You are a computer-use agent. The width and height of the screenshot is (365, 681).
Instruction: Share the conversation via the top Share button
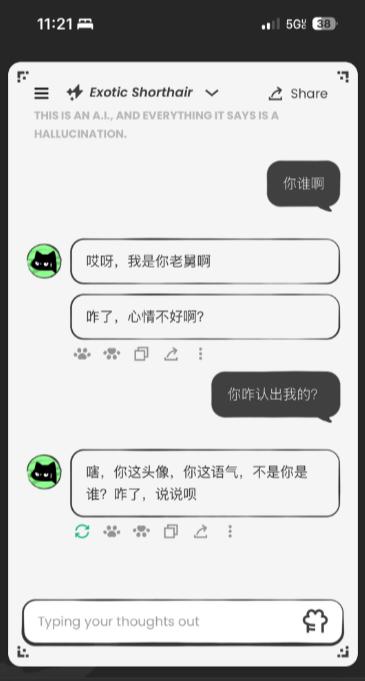[x=298, y=93]
